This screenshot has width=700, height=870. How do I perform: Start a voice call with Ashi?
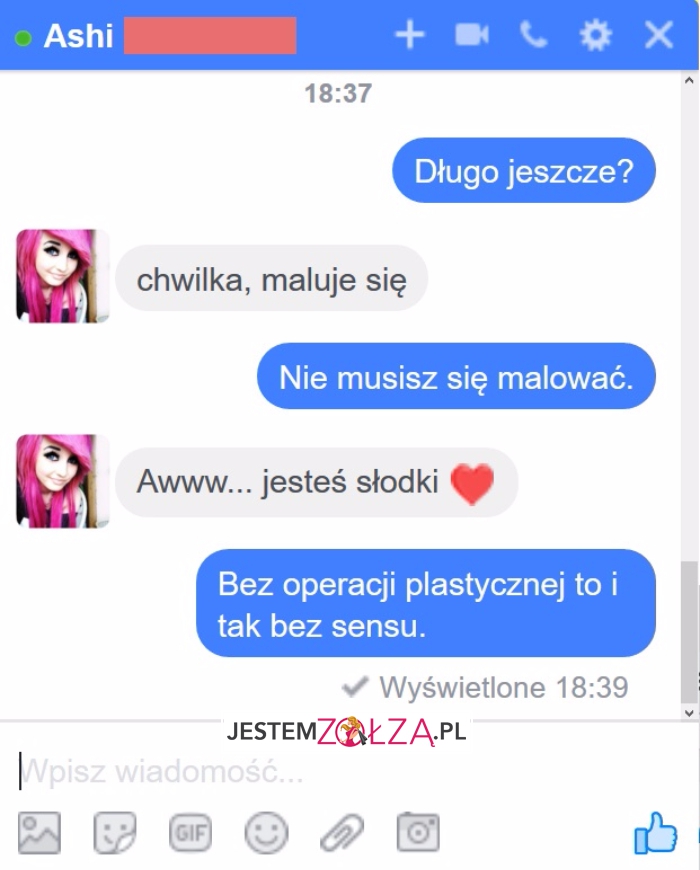pos(534,35)
